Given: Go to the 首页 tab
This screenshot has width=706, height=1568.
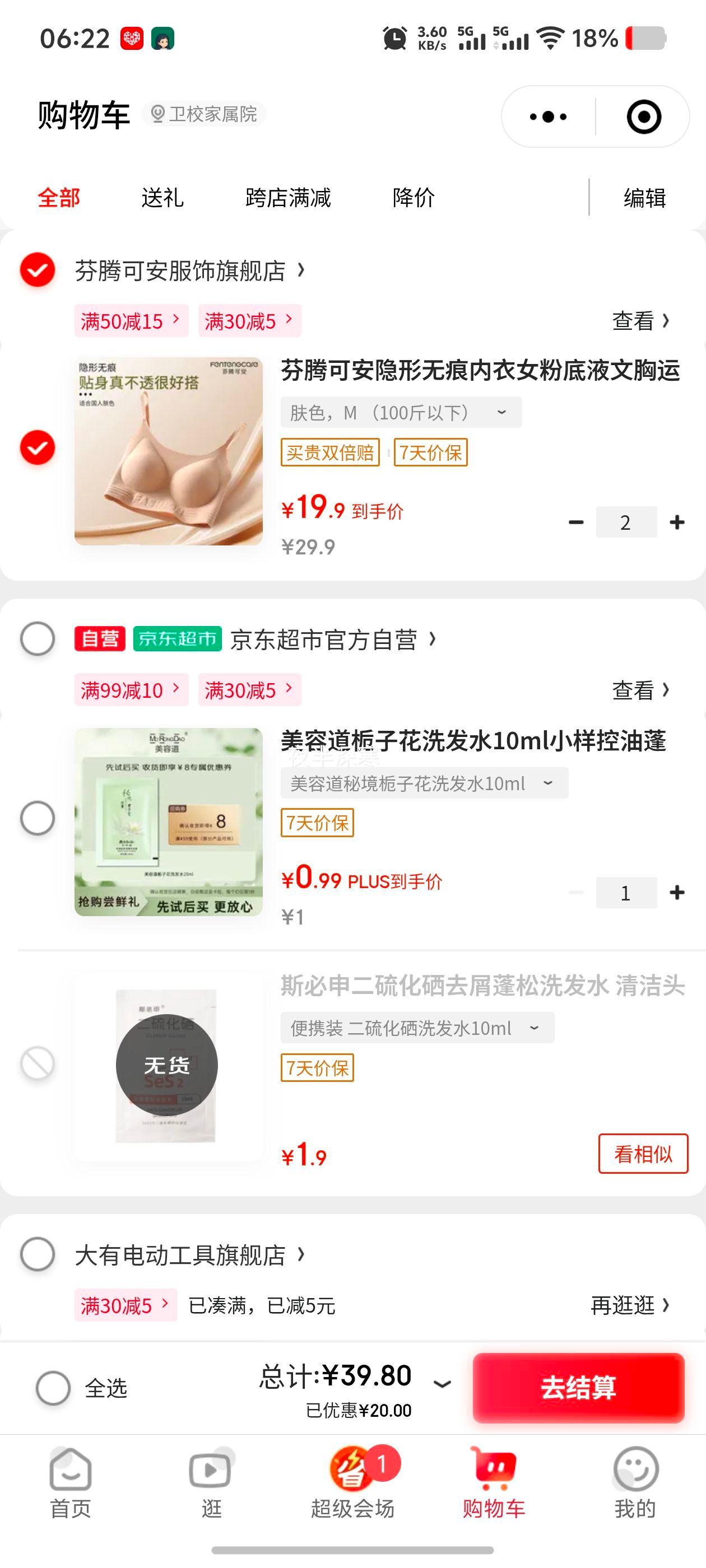Looking at the screenshot, I should (x=70, y=1483).
